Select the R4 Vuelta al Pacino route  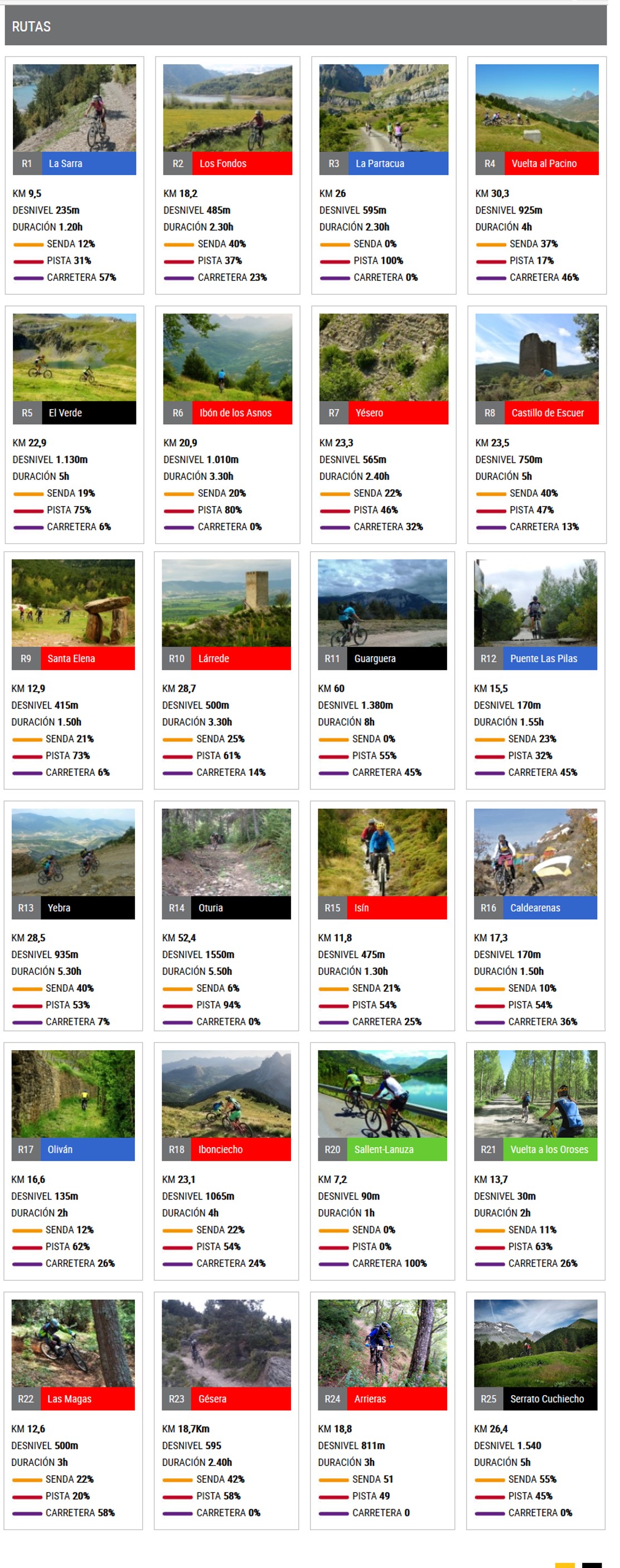[x=536, y=163]
